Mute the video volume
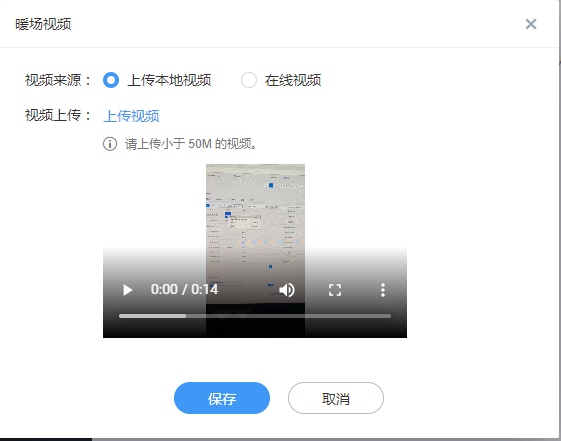 click(287, 290)
